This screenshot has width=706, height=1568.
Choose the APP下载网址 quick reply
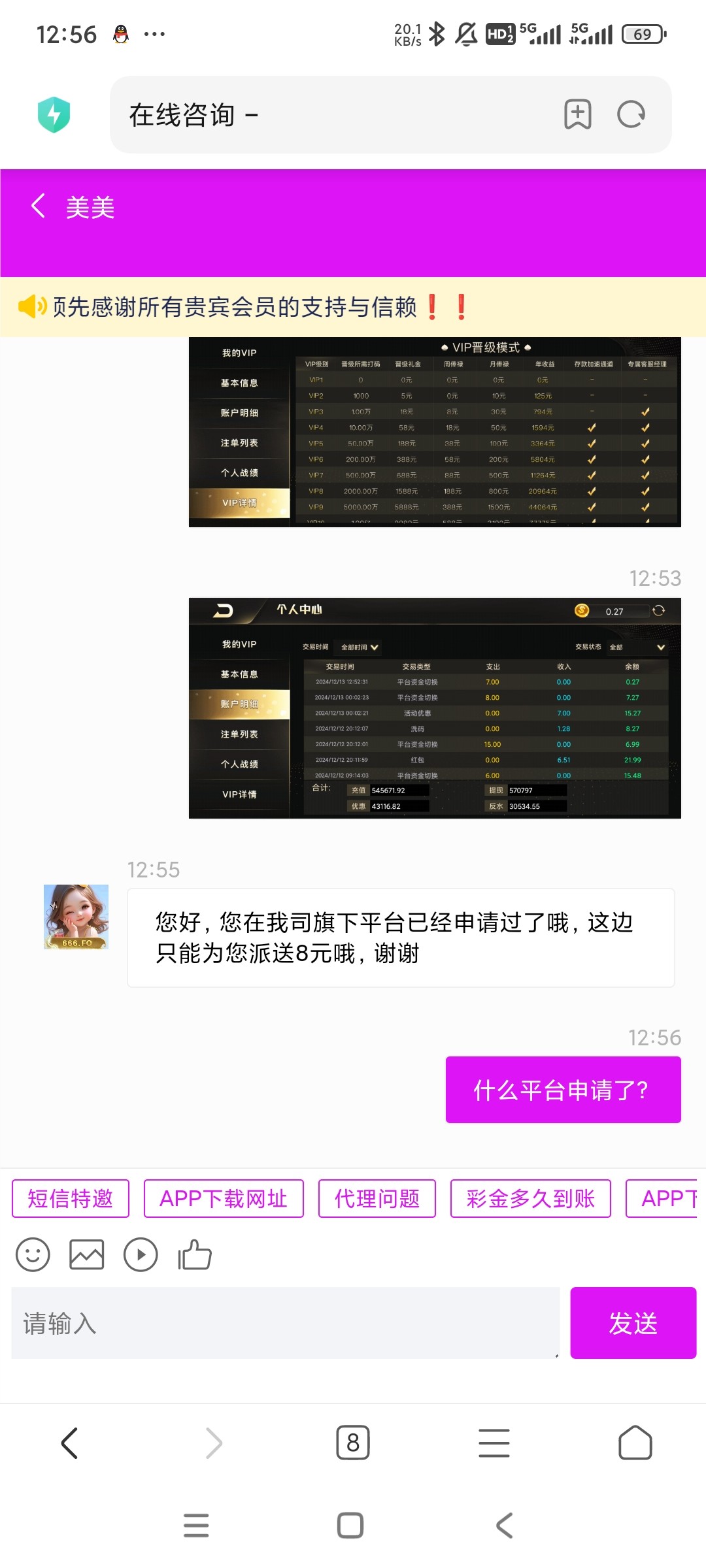click(224, 1198)
